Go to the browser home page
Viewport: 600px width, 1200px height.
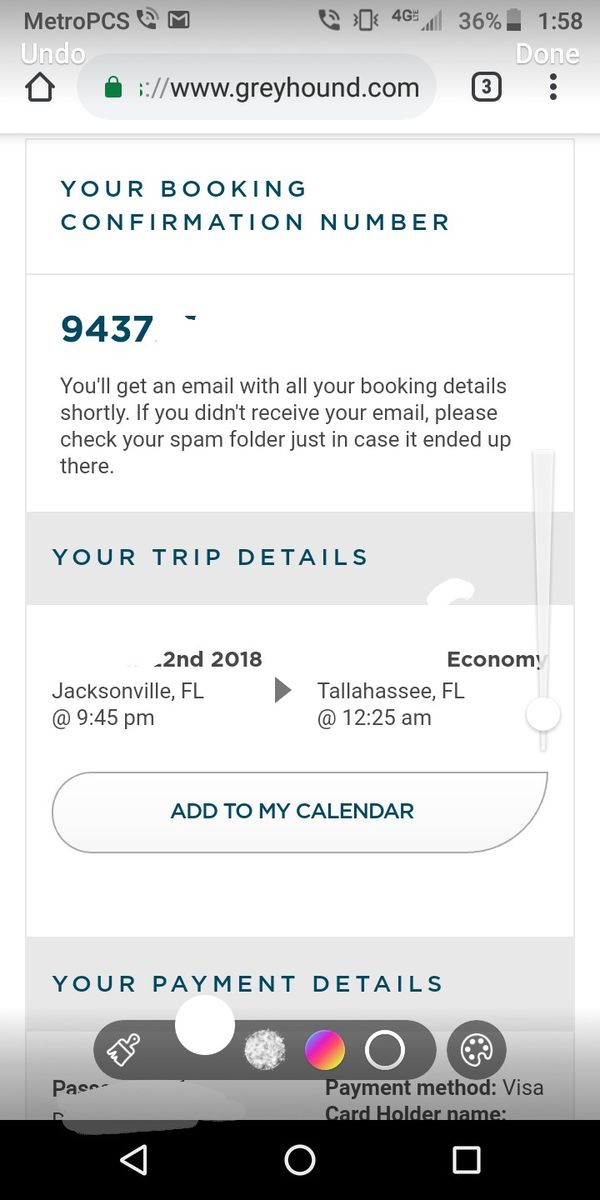click(x=39, y=88)
